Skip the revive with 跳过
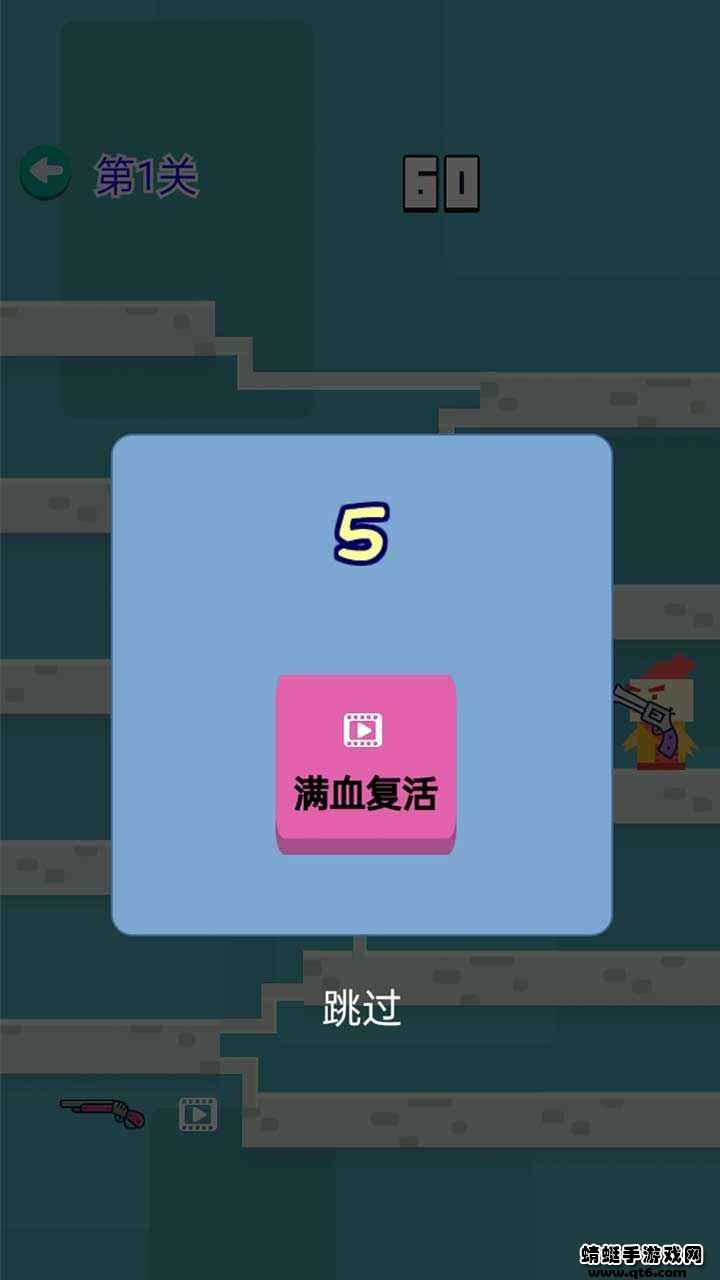This screenshot has height=1280, width=720. 362,1010
